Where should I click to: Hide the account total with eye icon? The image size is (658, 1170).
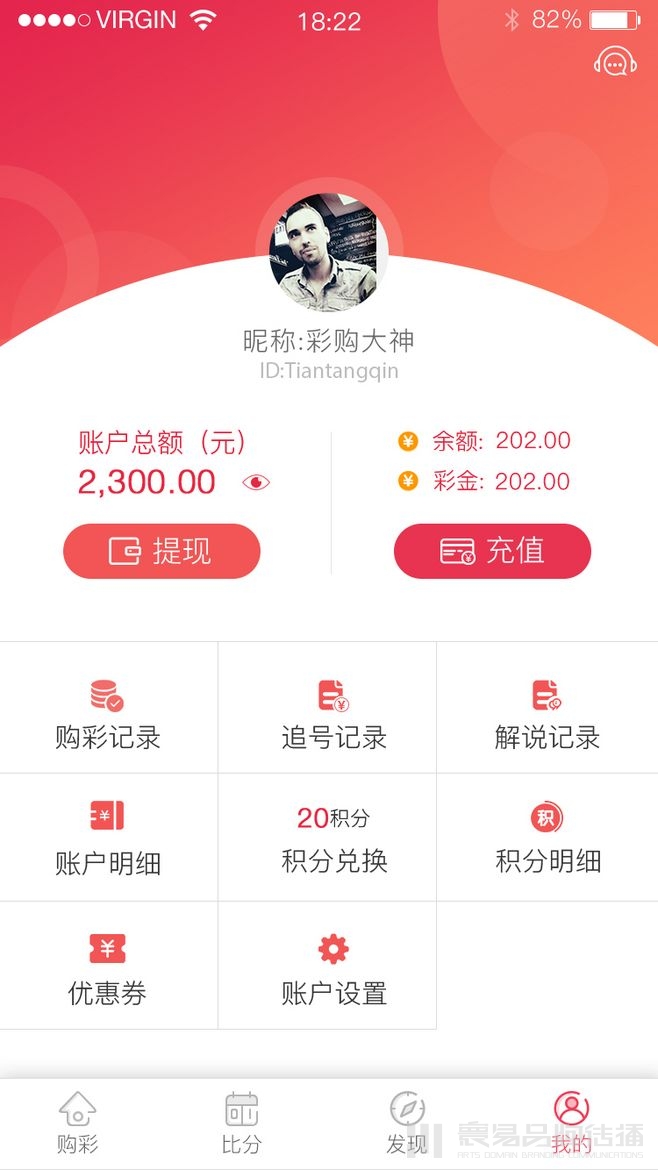coord(256,482)
